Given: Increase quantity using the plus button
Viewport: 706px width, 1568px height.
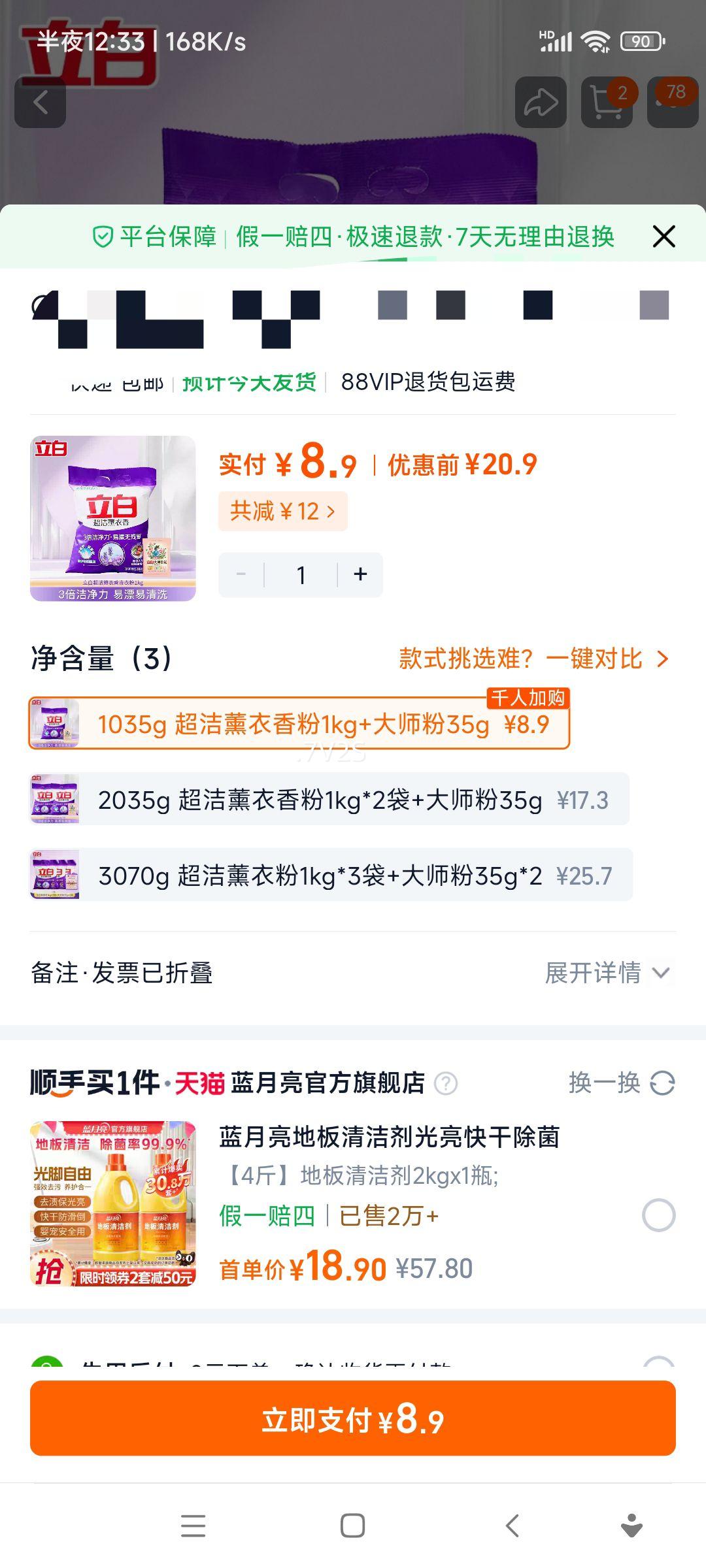Looking at the screenshot, I should point(360,574).
